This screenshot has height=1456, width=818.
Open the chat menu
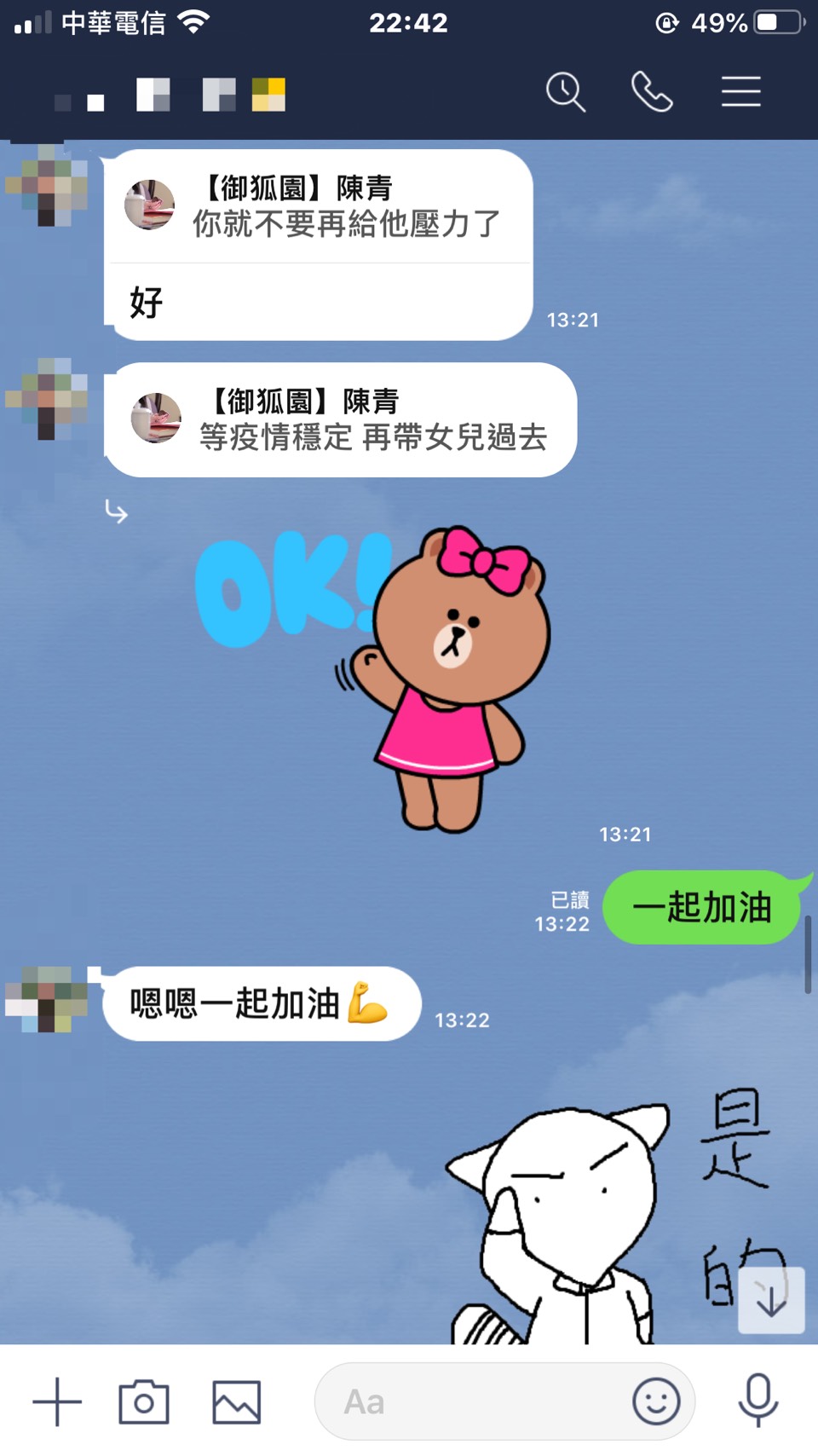coord(740,92)
